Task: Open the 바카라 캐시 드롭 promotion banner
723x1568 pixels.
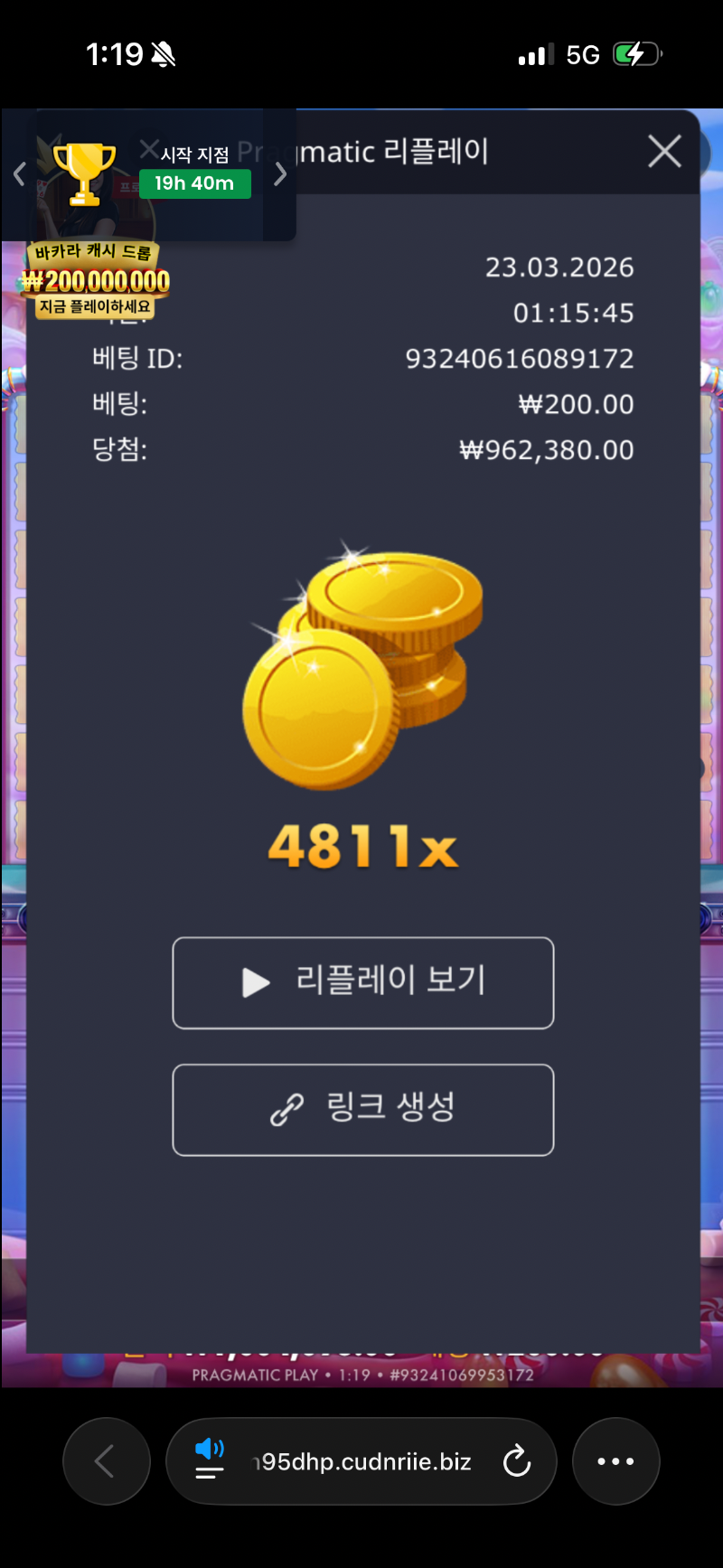Action: pyautogui.click(x=95, y=280)
